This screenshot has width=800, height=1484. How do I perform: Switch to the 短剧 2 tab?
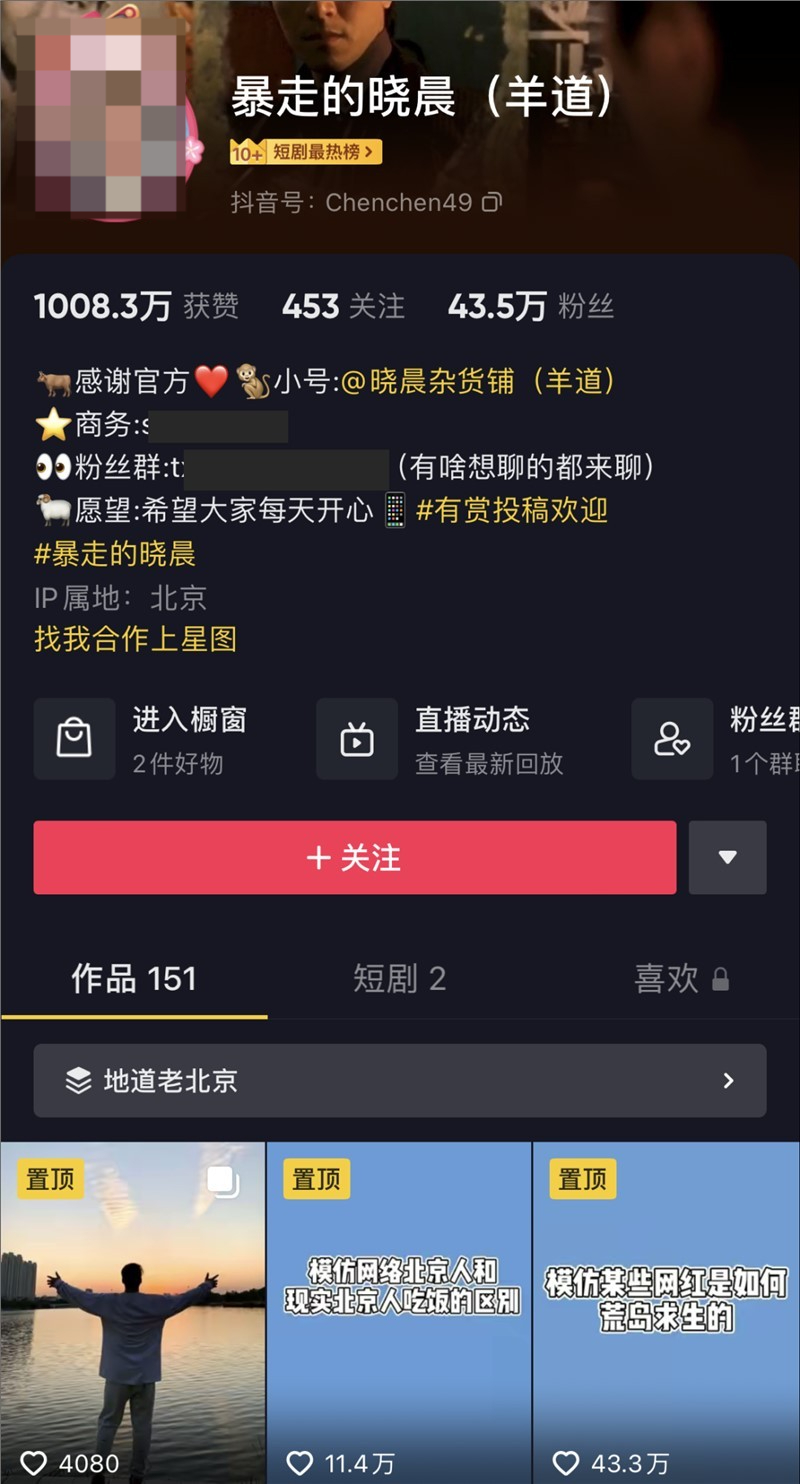pyautogui.click(x=399, y=979)
